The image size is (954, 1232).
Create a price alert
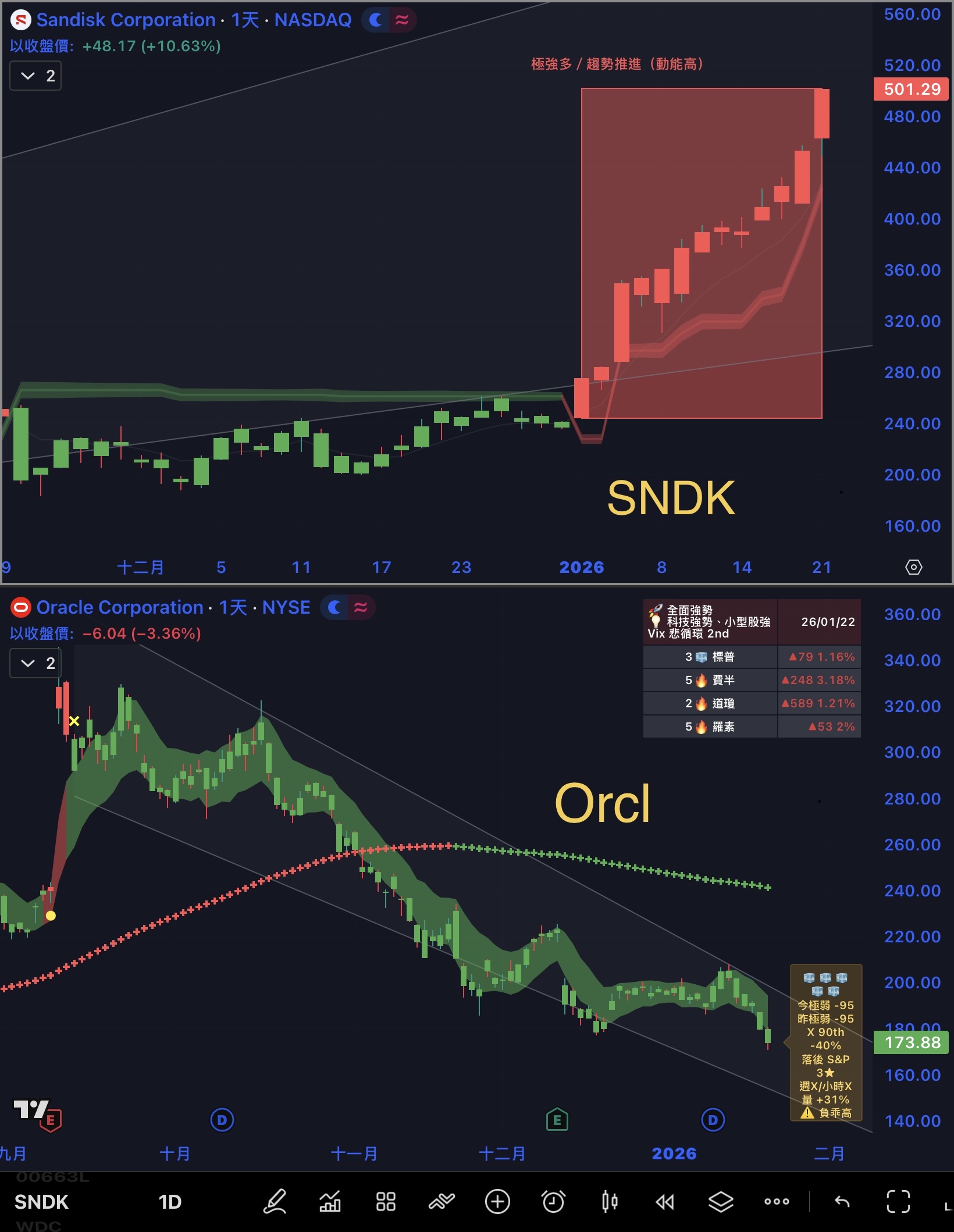click(x=553, y=1201)
